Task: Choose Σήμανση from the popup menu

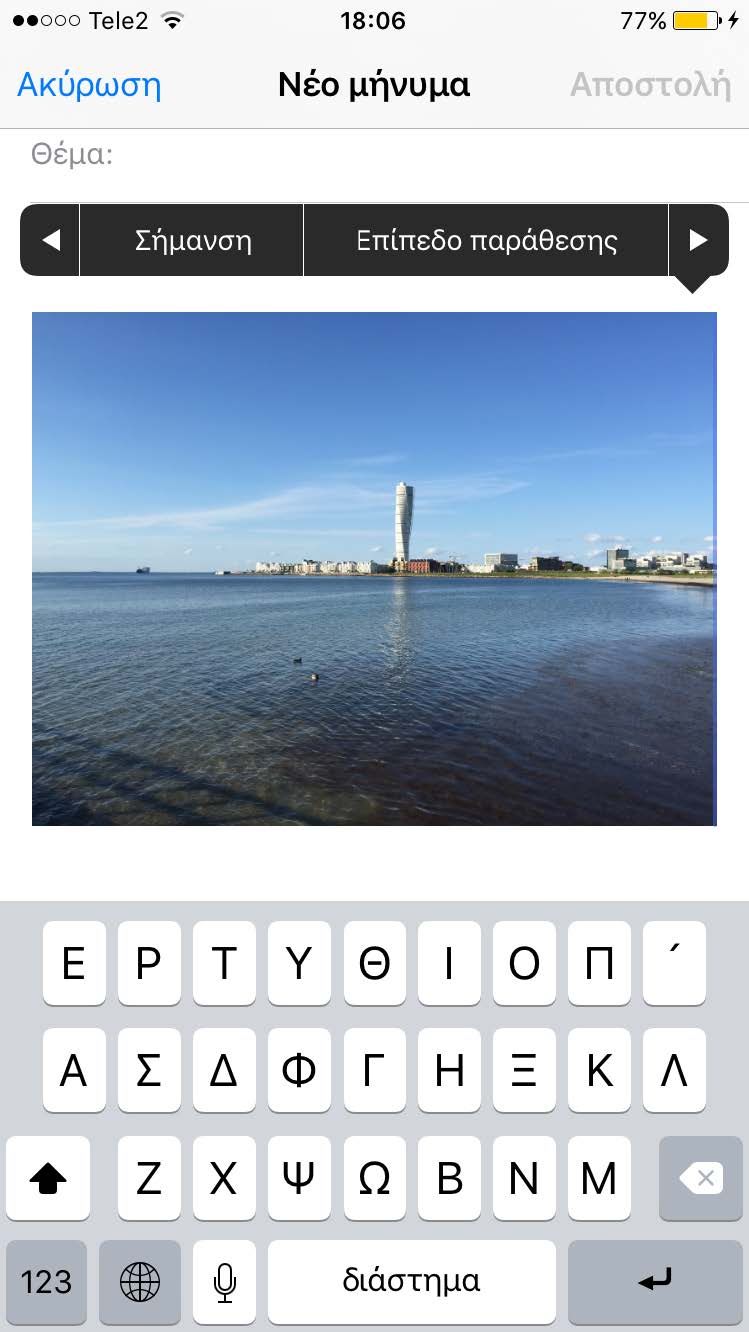Action: tap(192, 240)
